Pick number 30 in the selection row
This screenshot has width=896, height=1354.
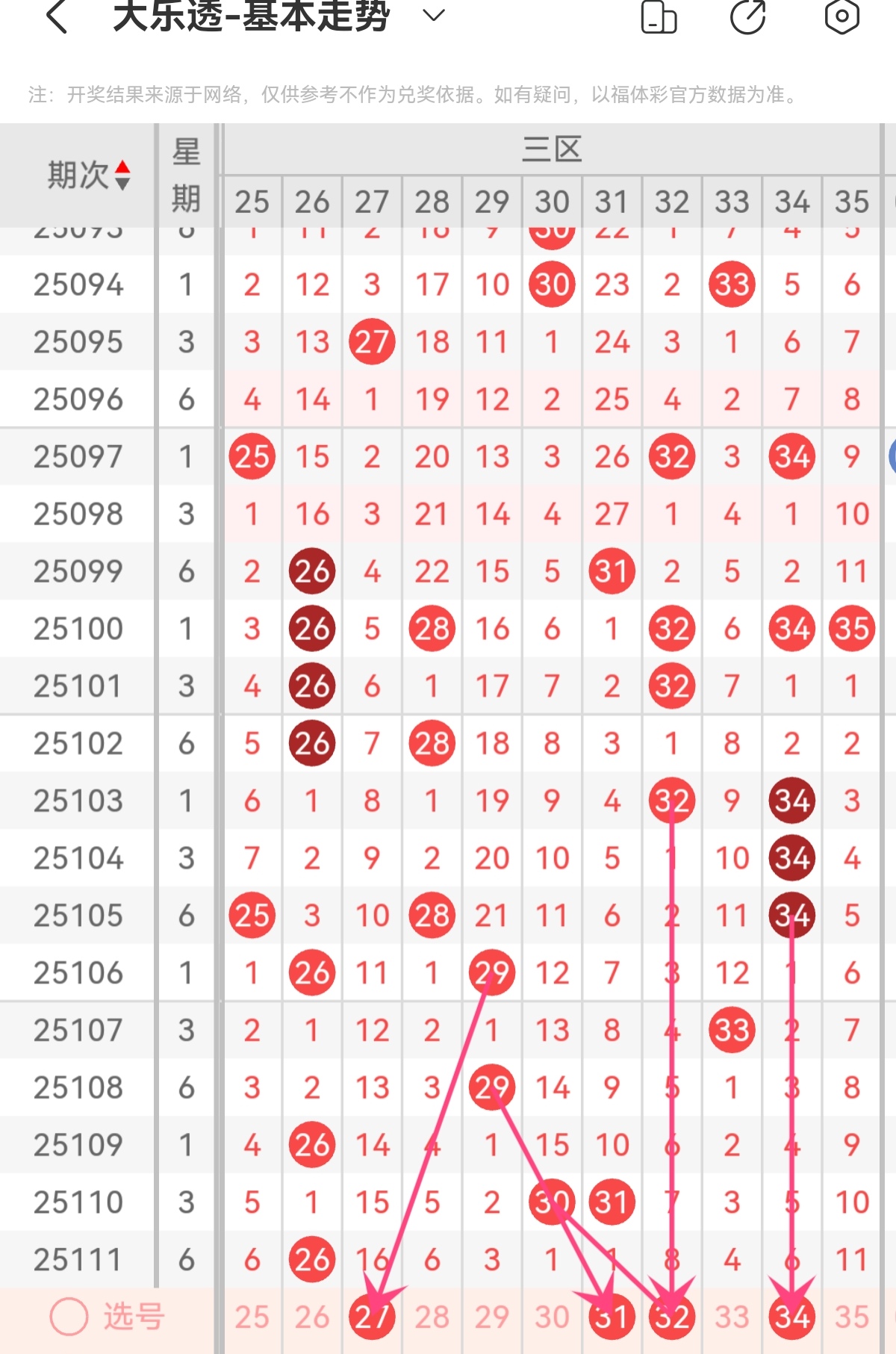[x=552, y=1317]
